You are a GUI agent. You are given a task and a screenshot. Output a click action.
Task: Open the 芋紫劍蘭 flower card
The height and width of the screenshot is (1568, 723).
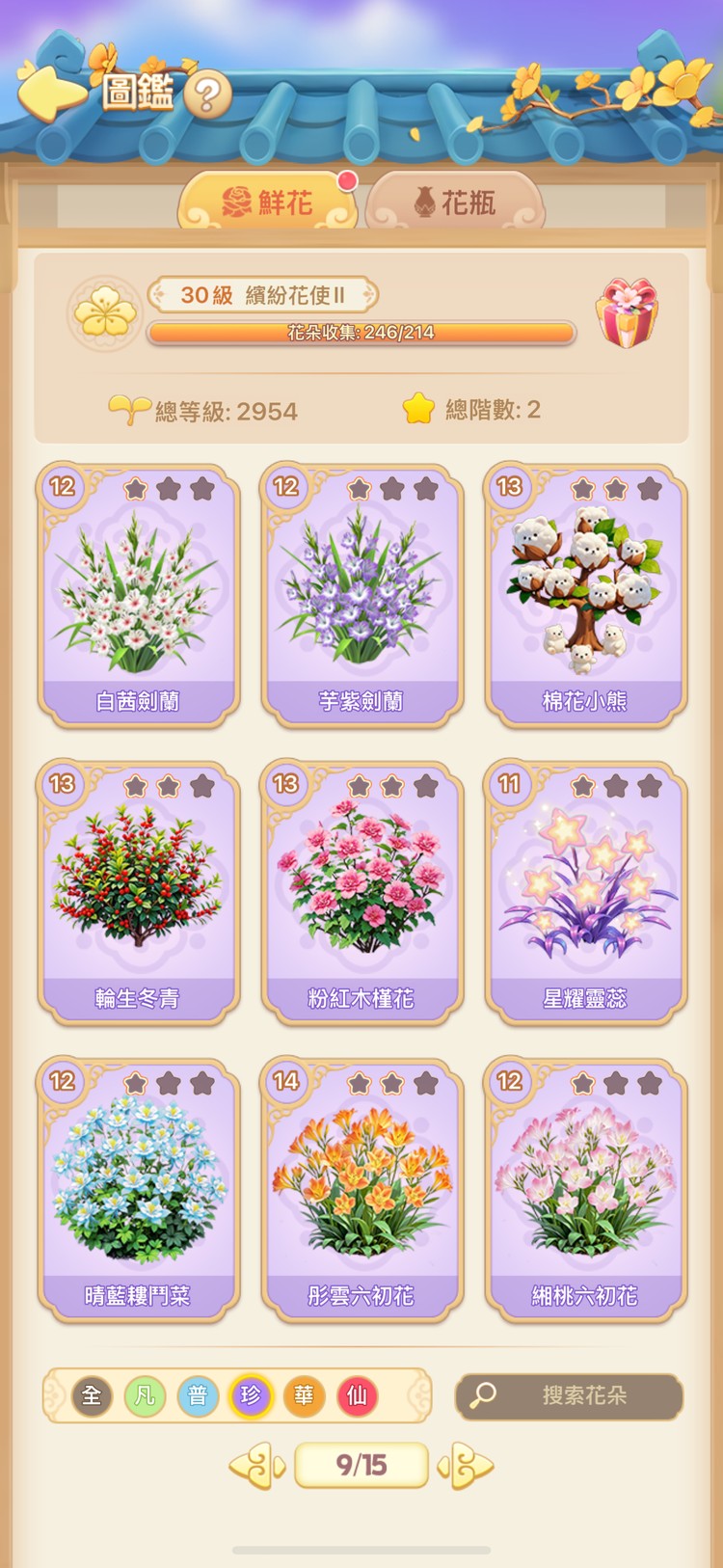[361, 595]
